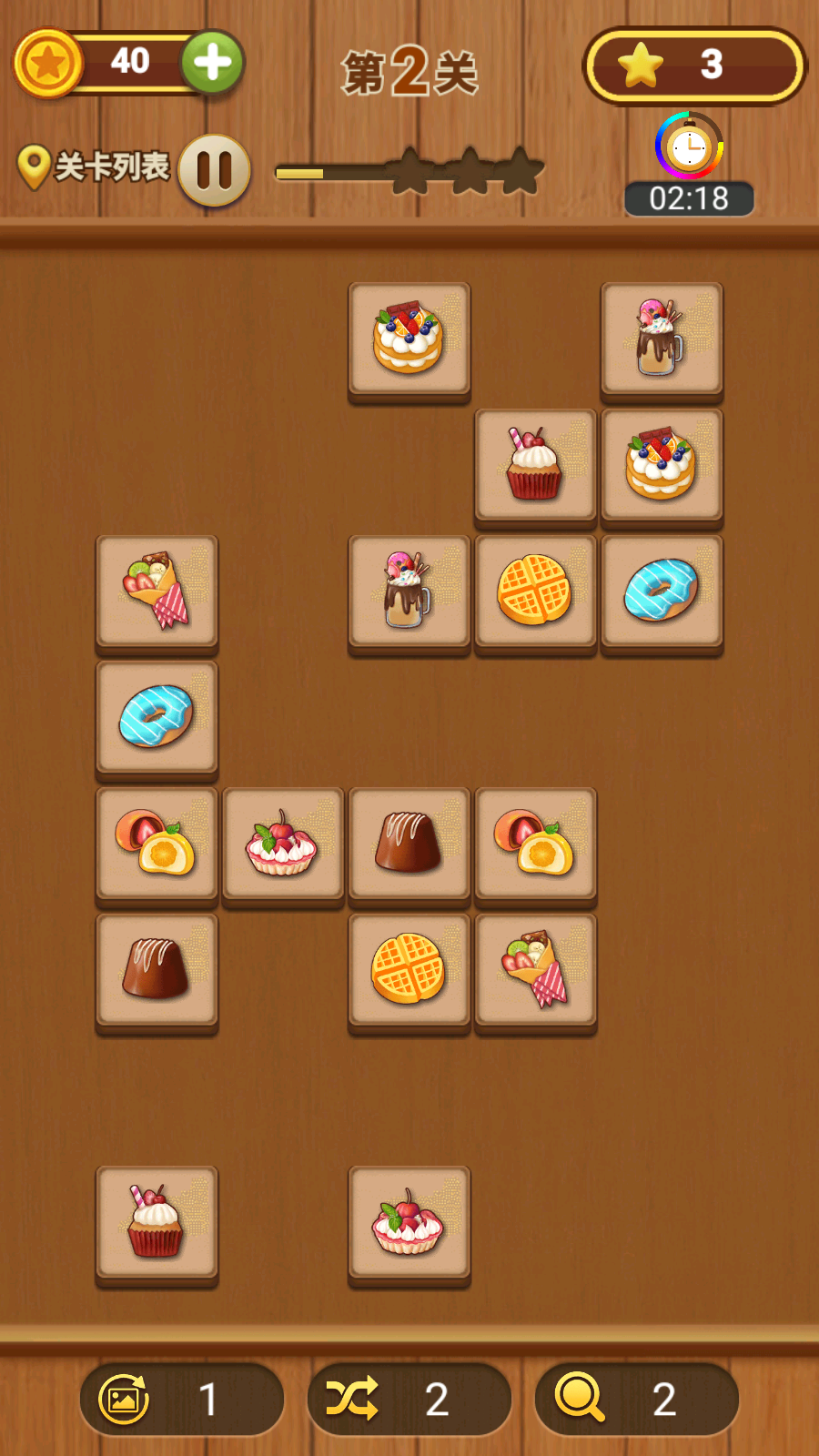Select the whipped cream cupcake tile in bottom row
819x1456 pixels.
pos(157,1224)
